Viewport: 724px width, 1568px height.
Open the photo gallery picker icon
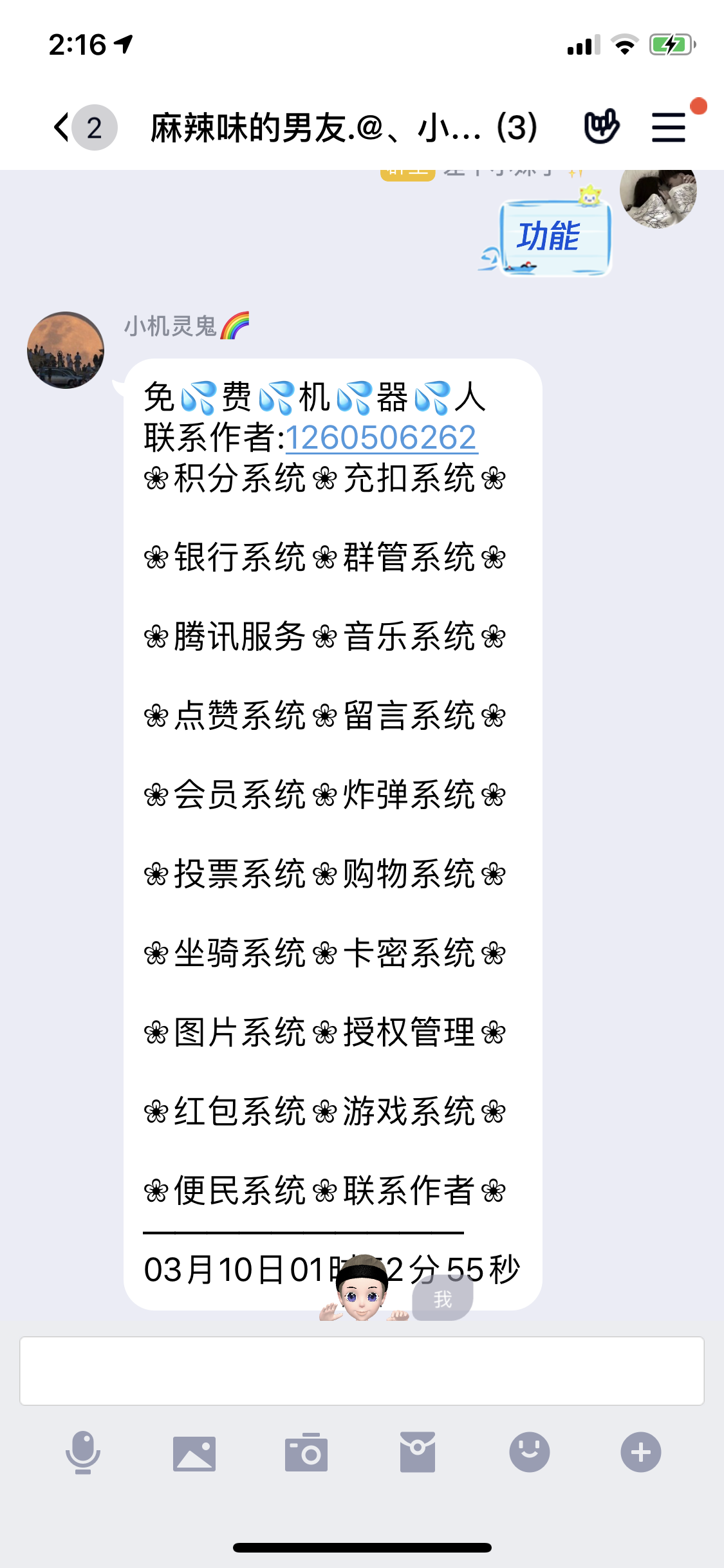[195, 1453]
